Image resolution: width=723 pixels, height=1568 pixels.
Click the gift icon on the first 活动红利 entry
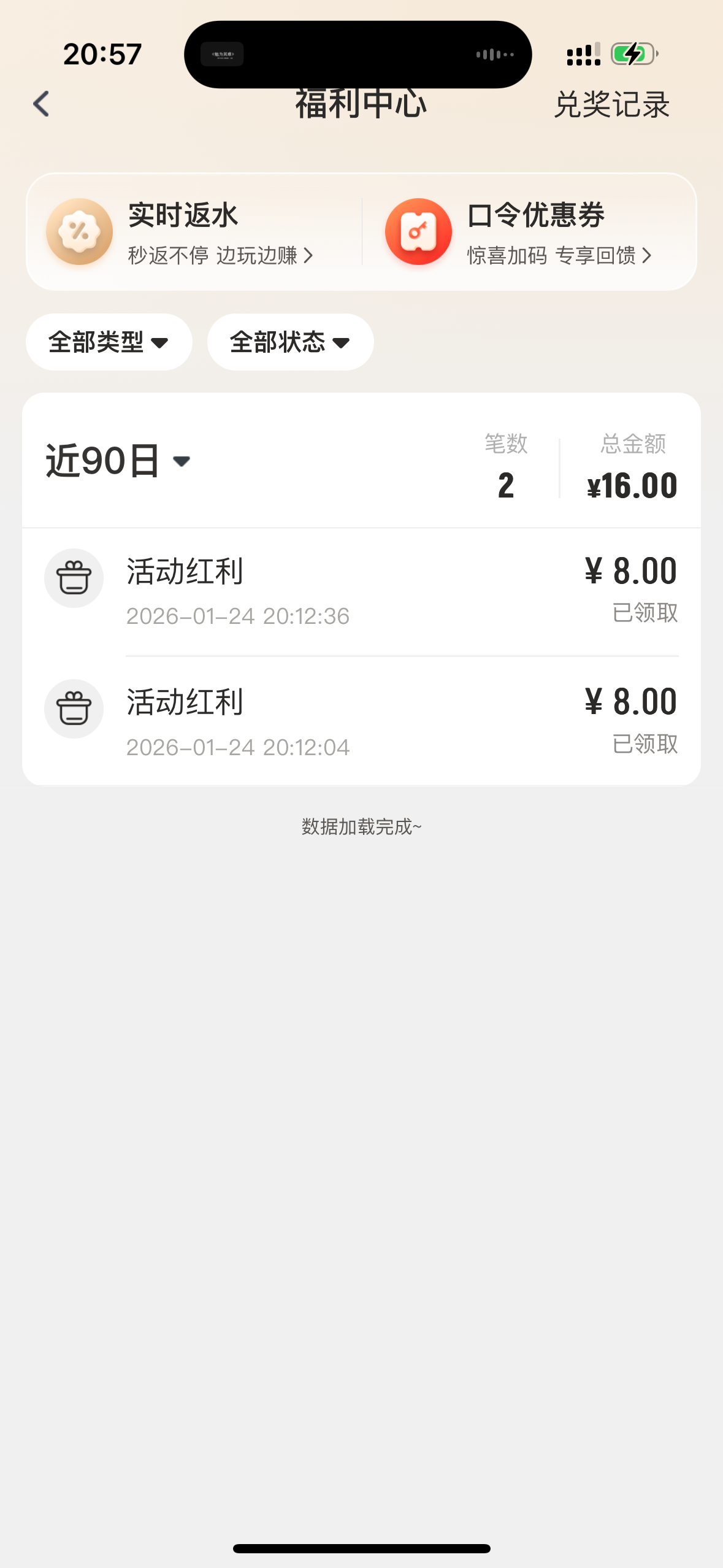click(x=74, y=577)
